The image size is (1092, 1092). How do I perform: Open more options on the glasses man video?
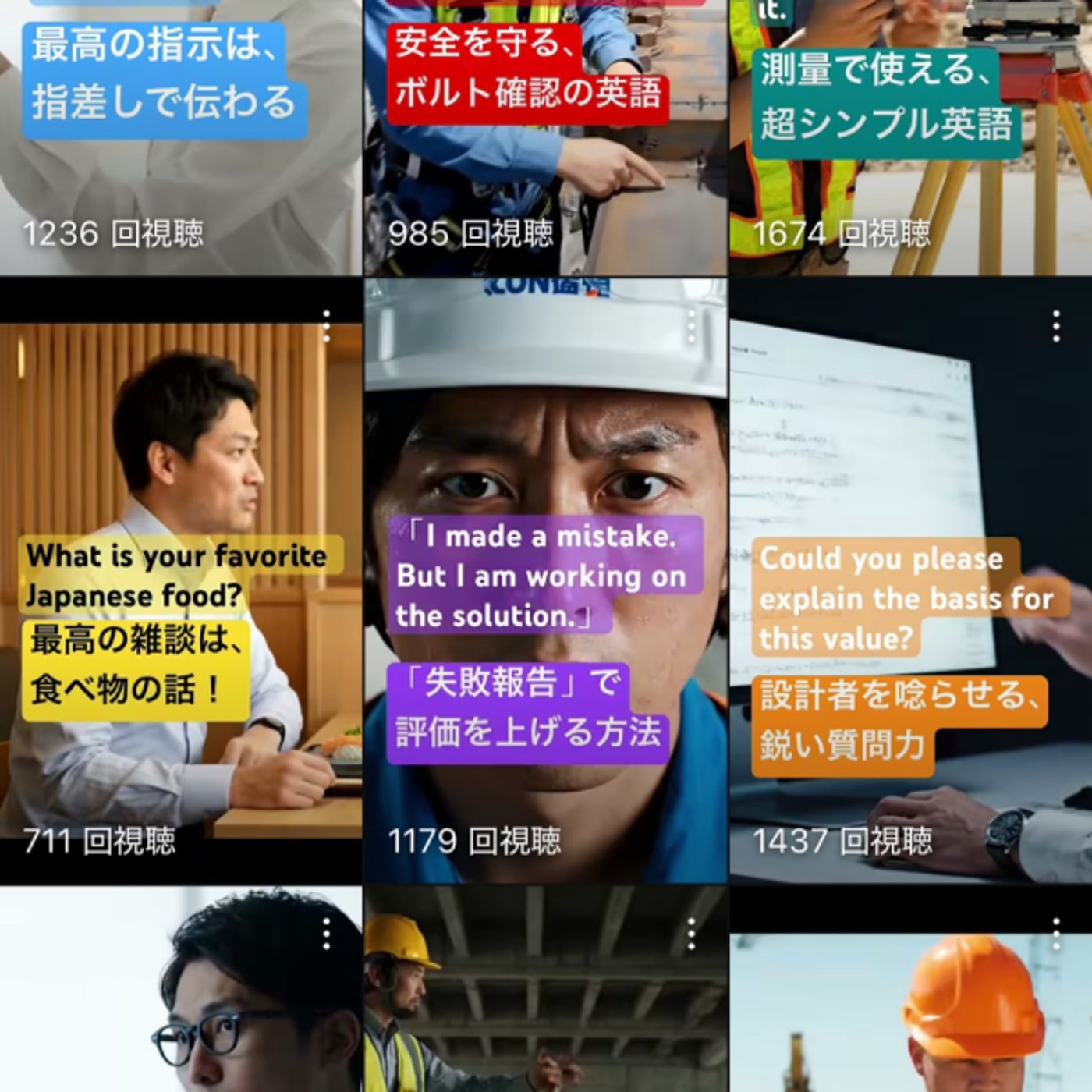(x=326, y=934)
